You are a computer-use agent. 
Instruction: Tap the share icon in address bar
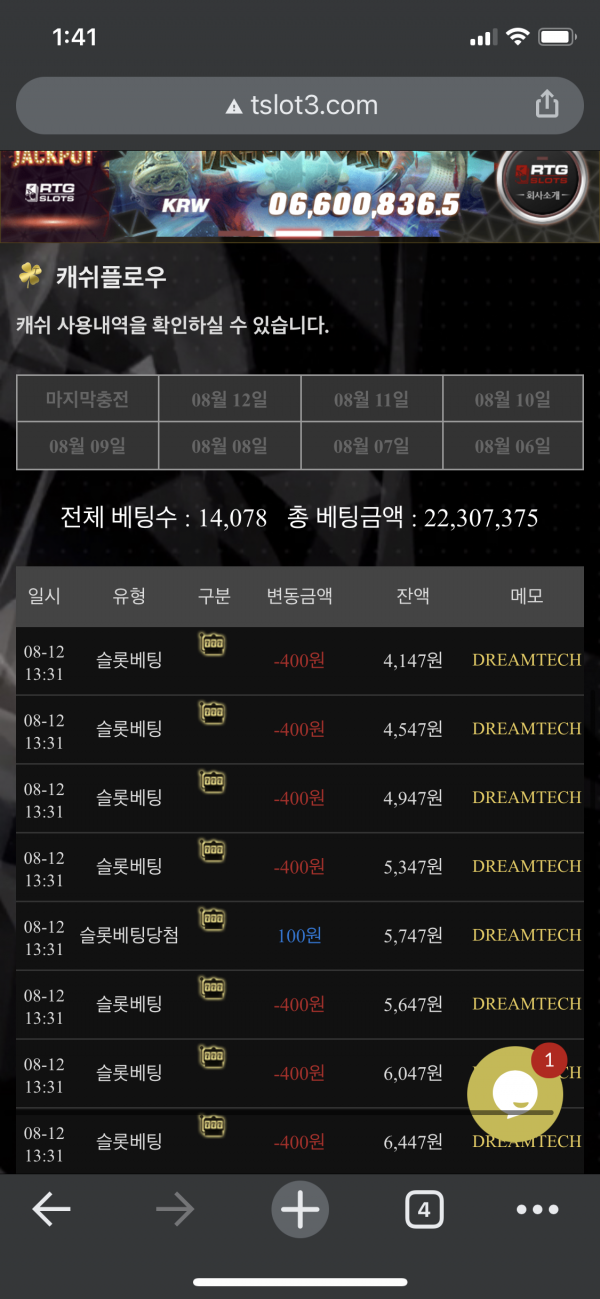point(546,105)
